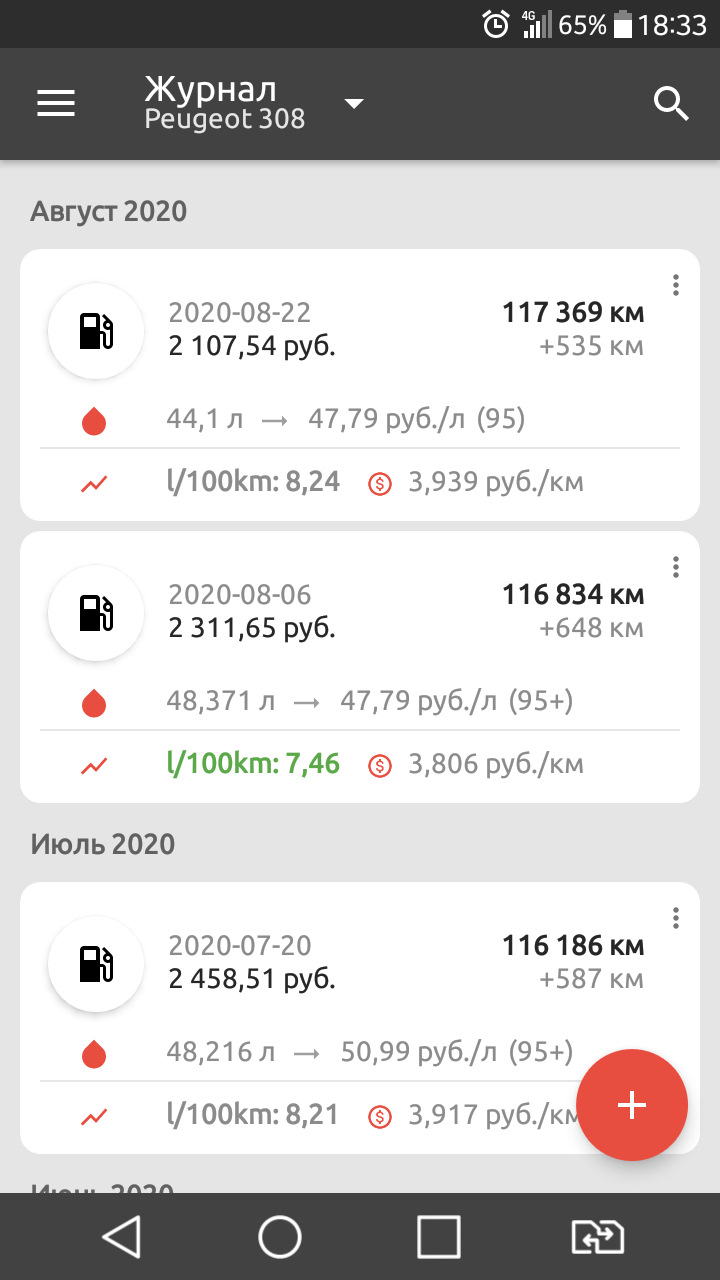Tap the red droplet icon on the 2020-07-20 record
This screenshot has height=1280, width=720.
(95, 1052)
